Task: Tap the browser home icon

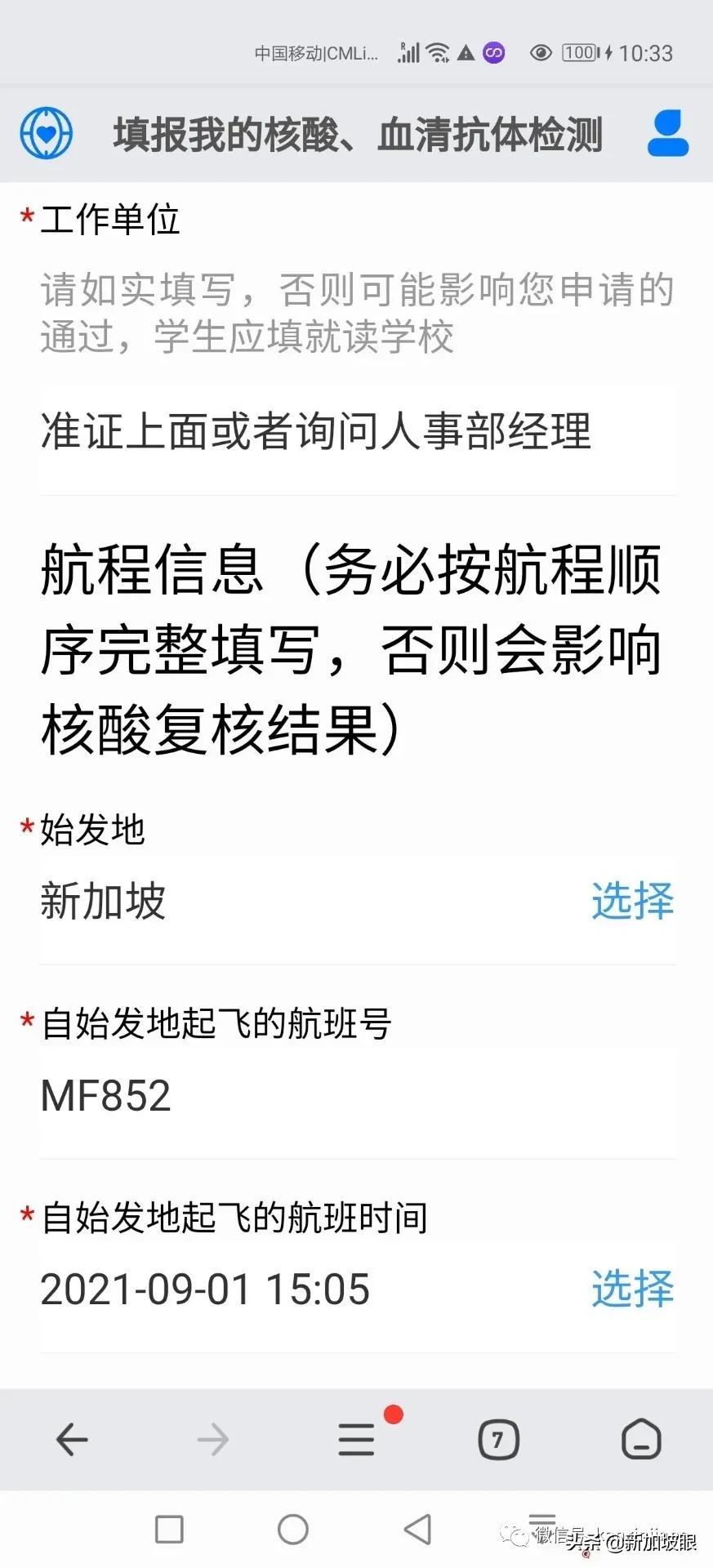Action: click(x=642, y=1440)
